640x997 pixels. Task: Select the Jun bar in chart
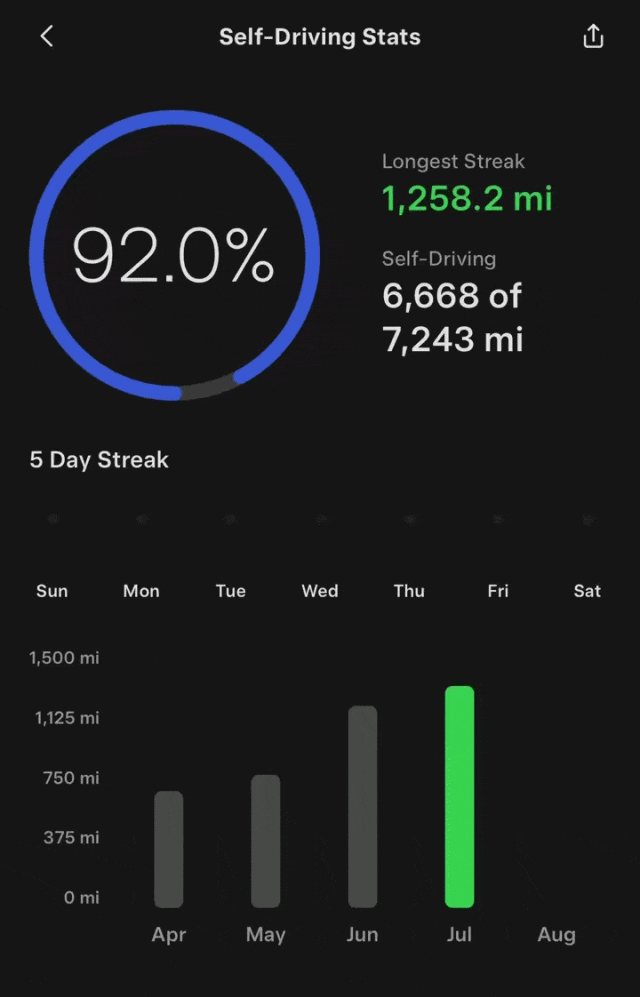coord(362,806)
